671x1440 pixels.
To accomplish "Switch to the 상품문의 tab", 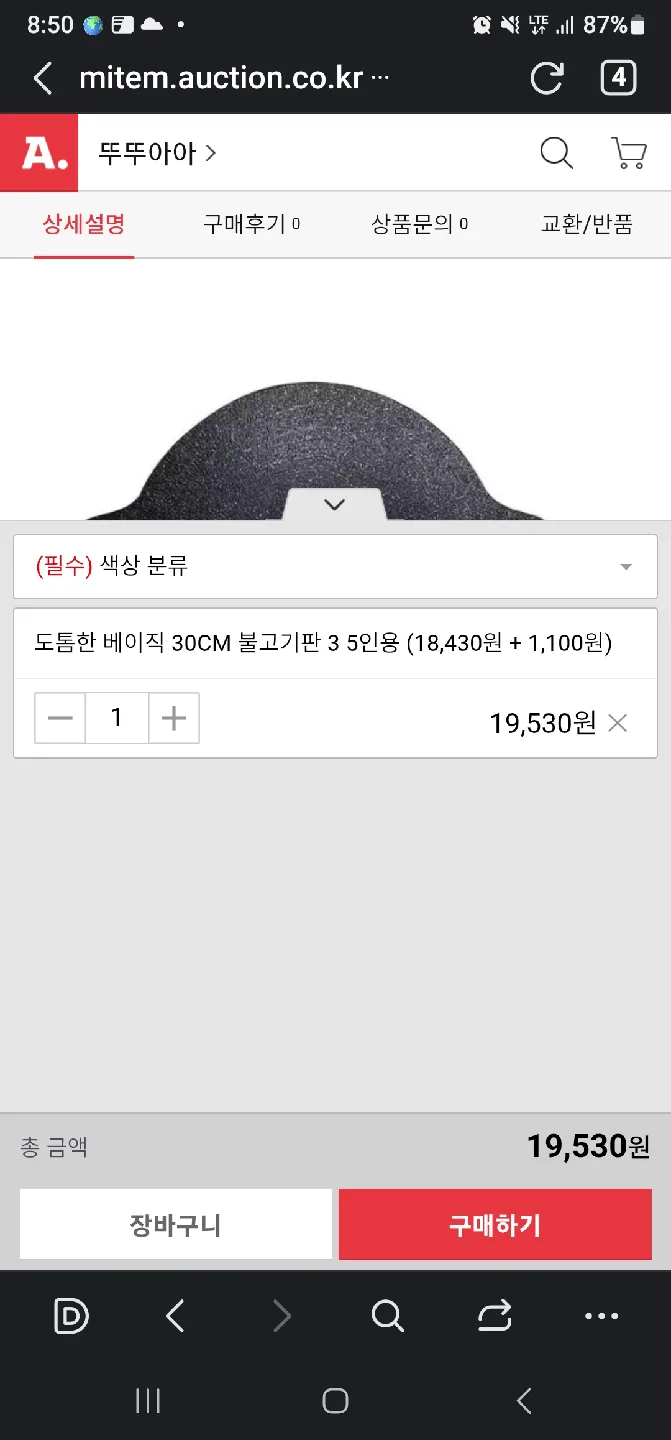I will tap(419, 224).
